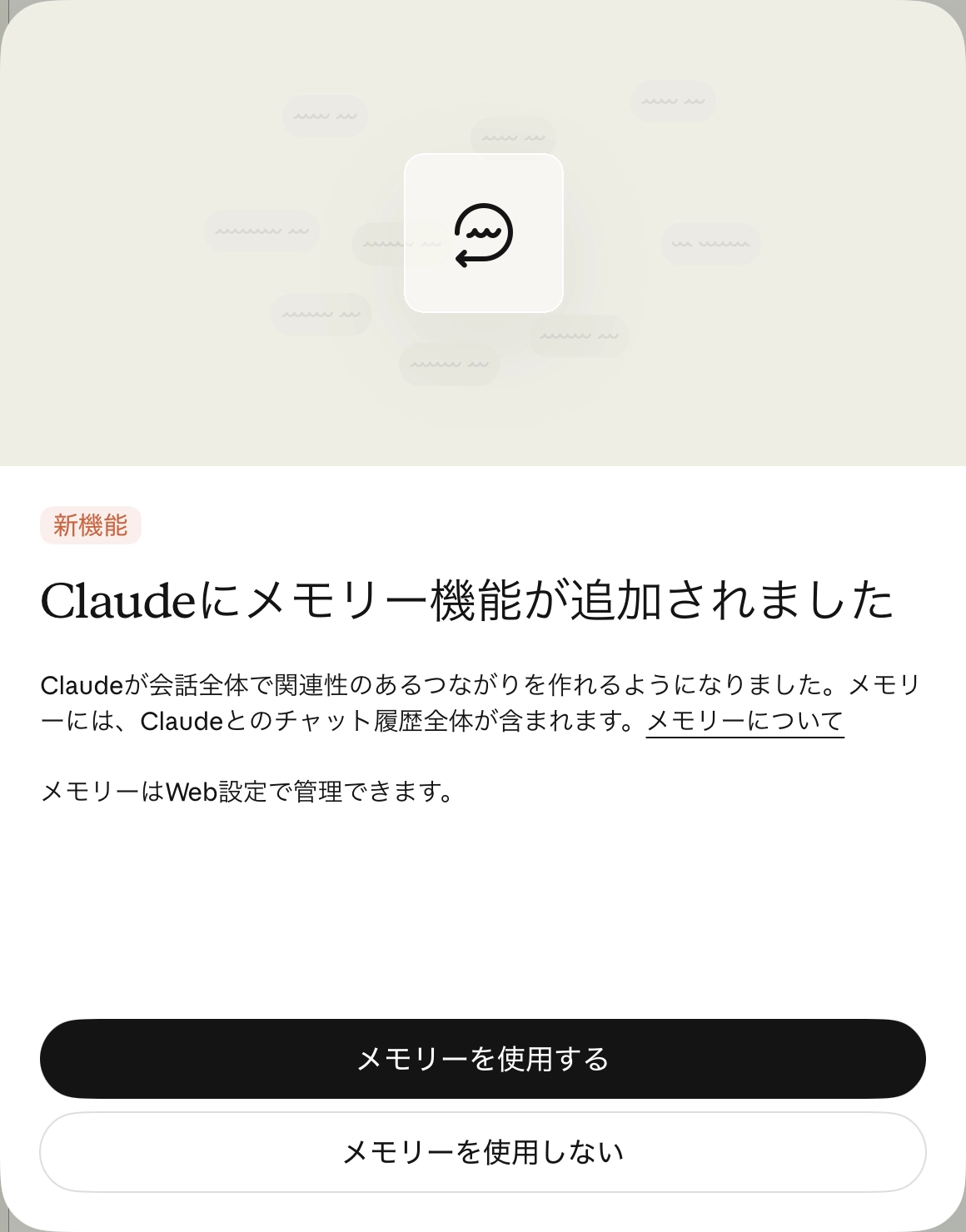Tap the メモリーを使用する button
This screenshot has height=1232, width=966.
(483, 1059)
